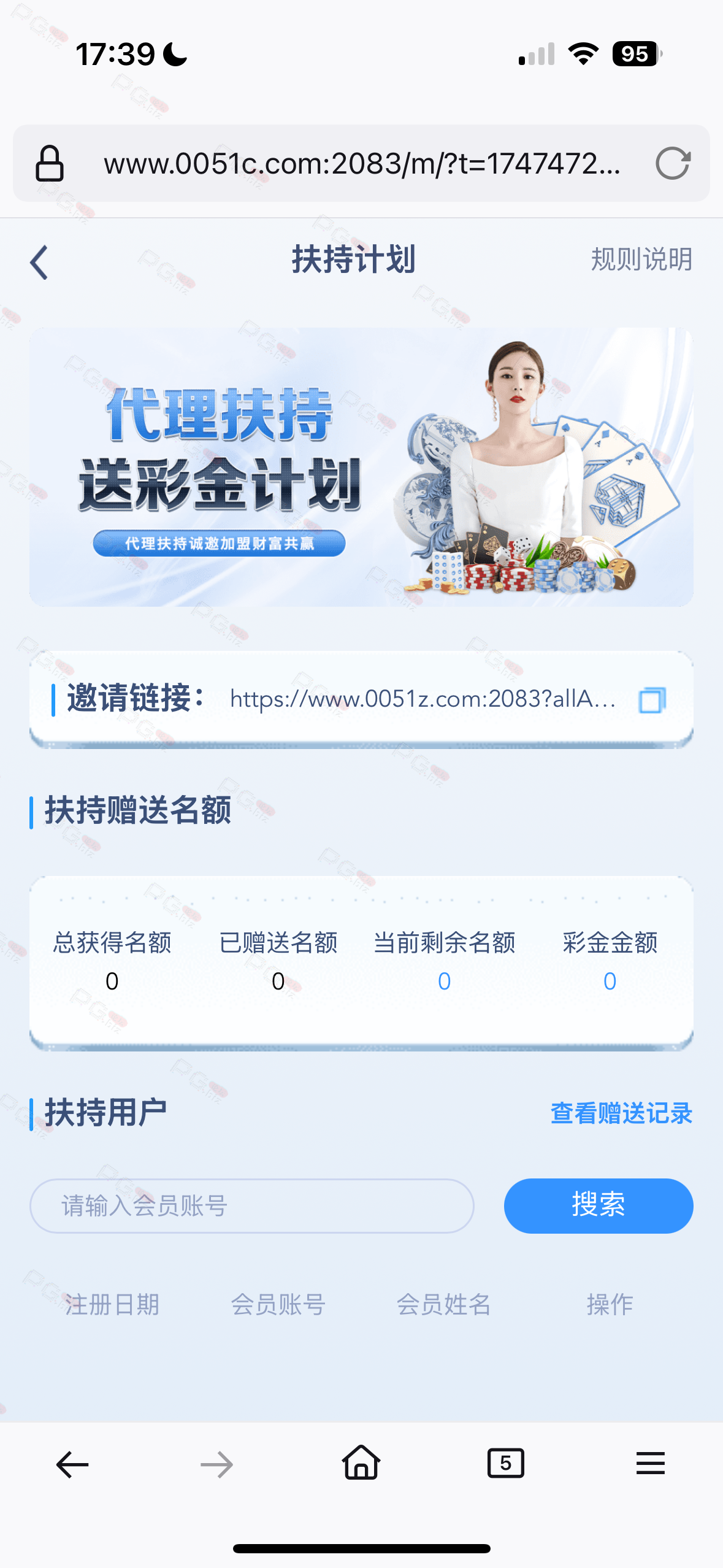
Task: Tap the 搜索 search button
Action: (x=599, y=1205)
